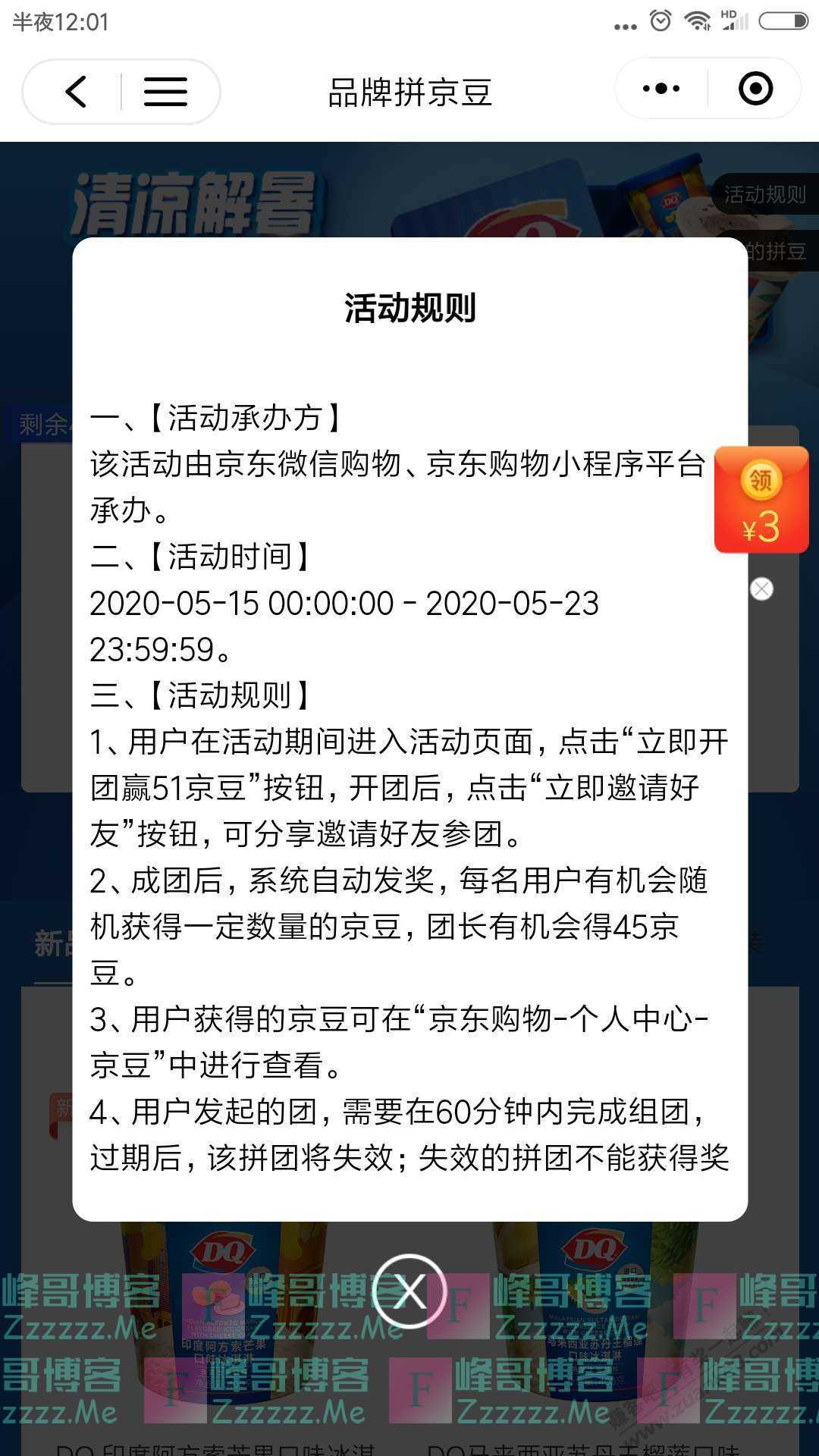Viewport: 819px width, 1456px height.
Task: Close the mini program with the circle button
Action: point(755,89)
